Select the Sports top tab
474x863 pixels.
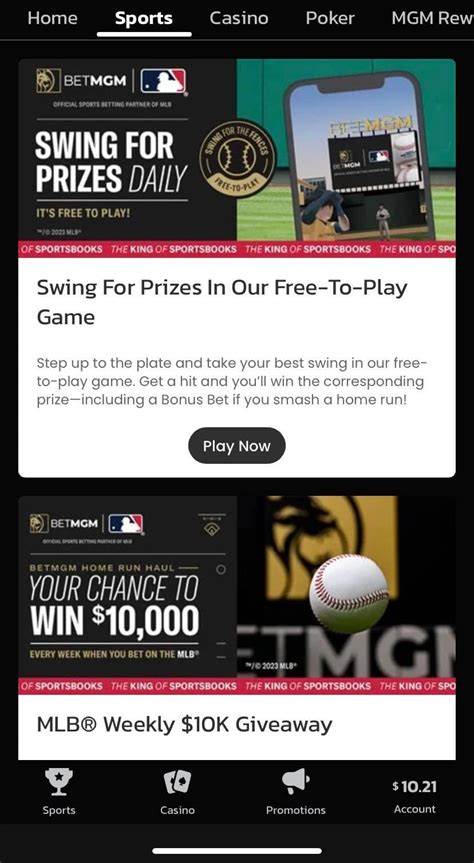[144, 18]
